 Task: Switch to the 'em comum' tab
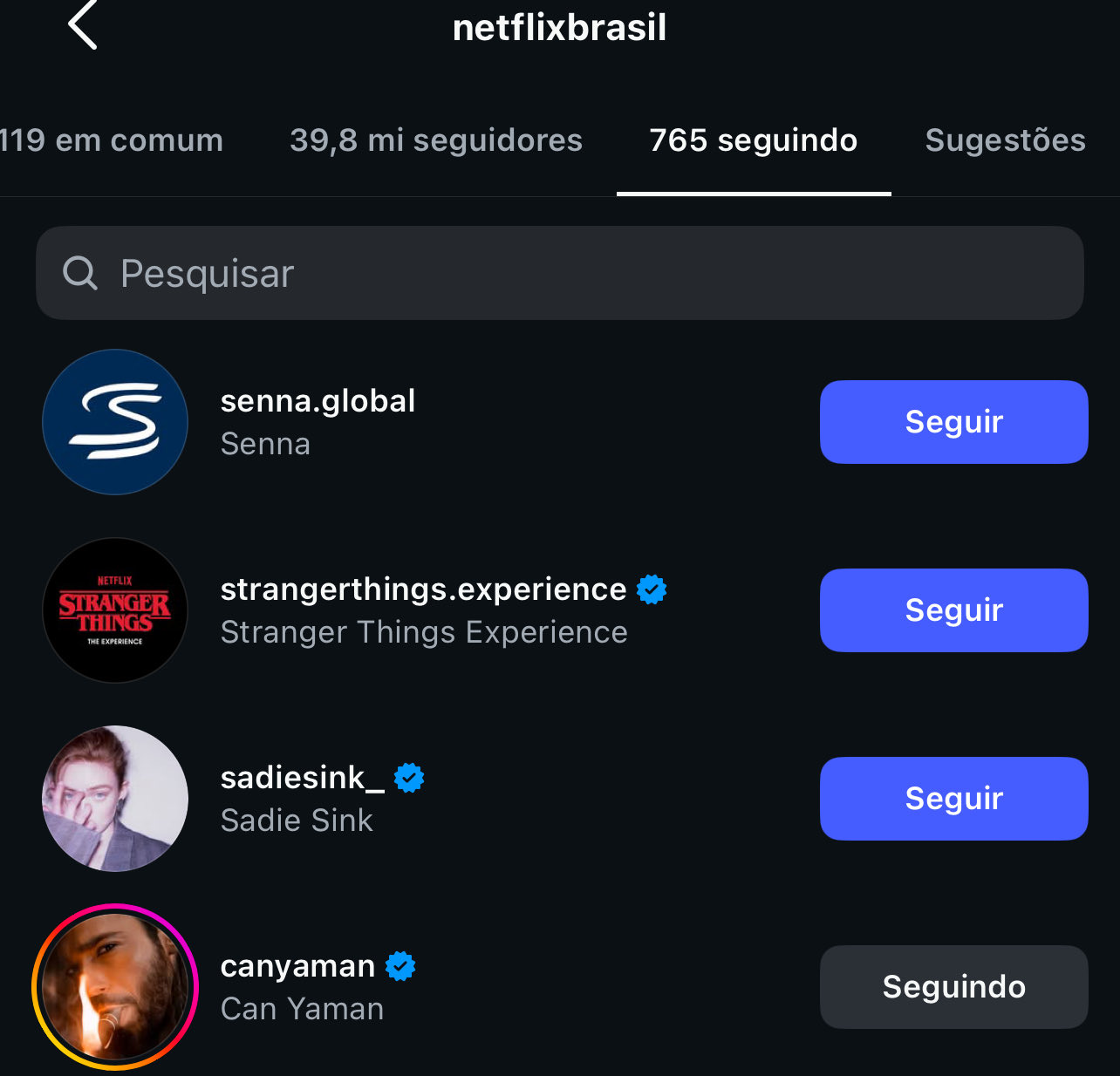(x=112, y=140)
